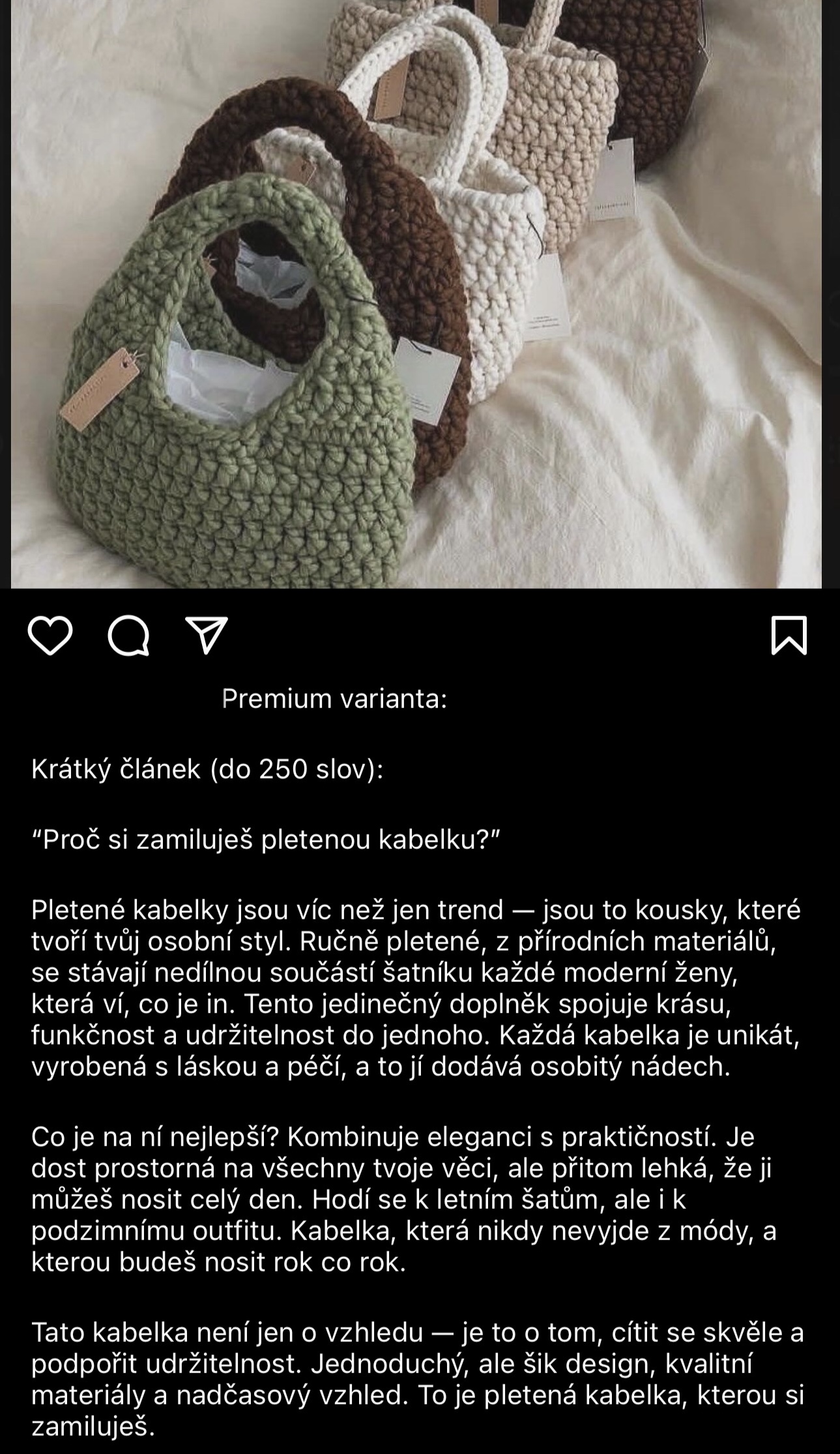This screenshot has height=1454, width=840.
Task: Open the comments on this post
Action: (128, 635)
